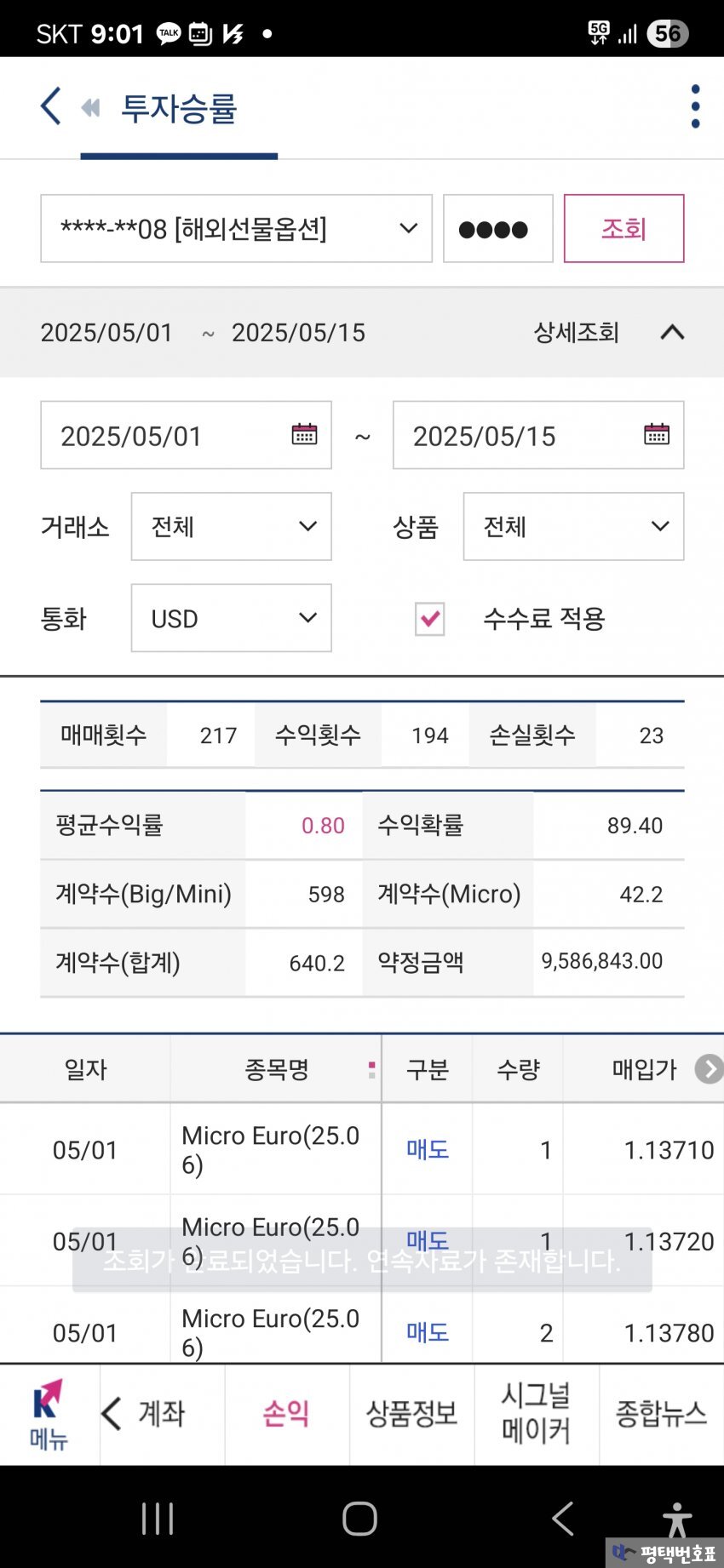This screenshot has width=724, height=1568.
Task: Tap the 조회 search button
Action: [x=623, y=228]
